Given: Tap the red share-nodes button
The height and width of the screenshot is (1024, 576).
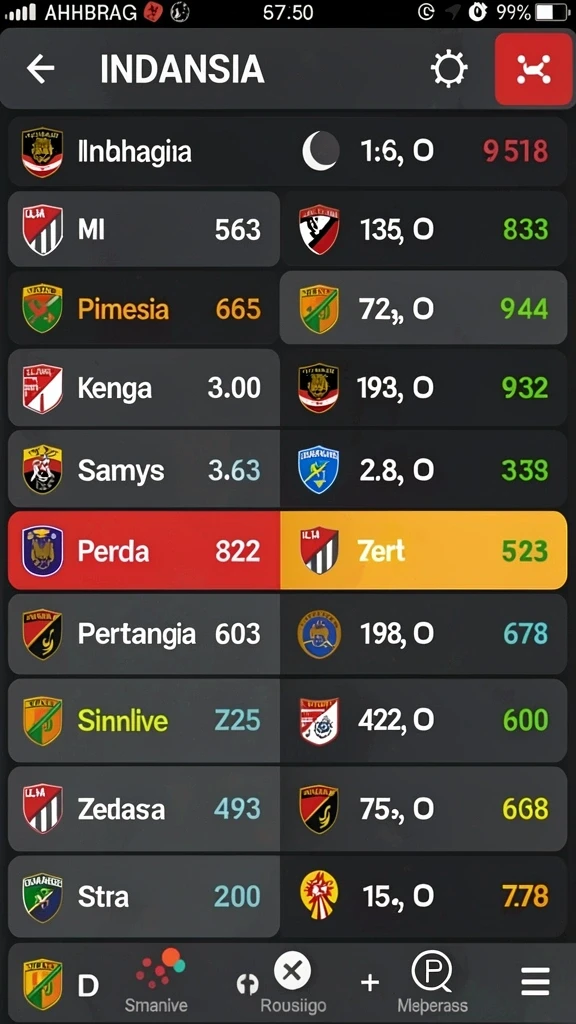Looking at the screenshot, I should click(534, 69).
